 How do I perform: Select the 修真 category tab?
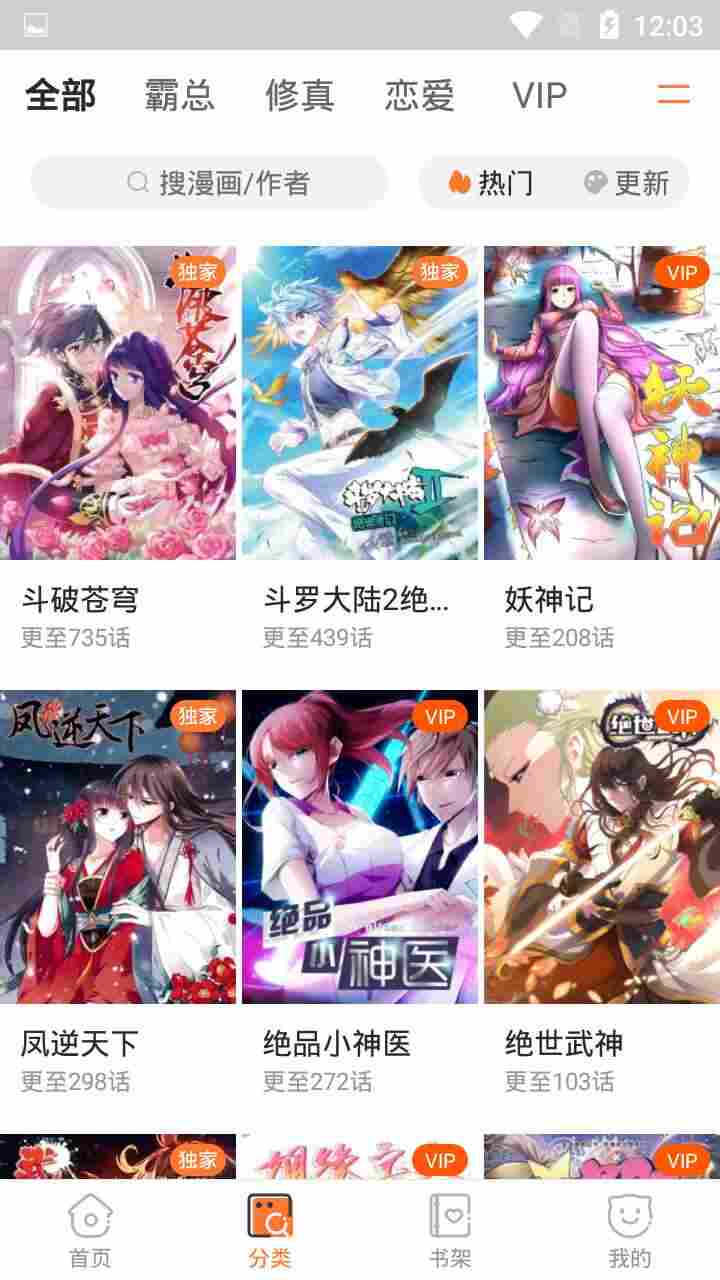tap(299, 96)
